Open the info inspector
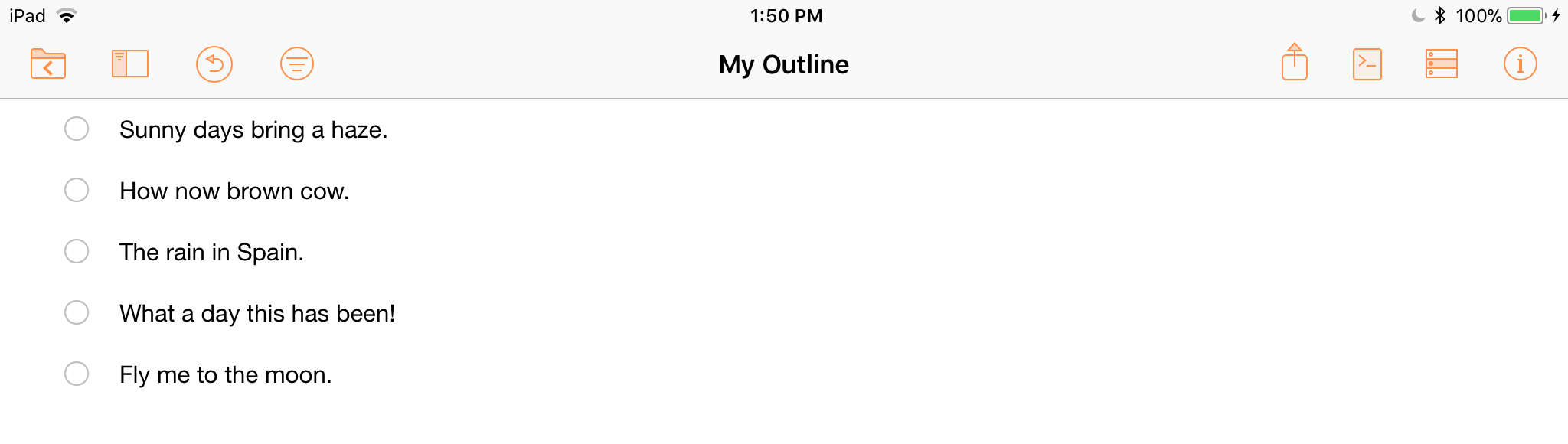The image size is (1568, 444). pos(1520,64)
